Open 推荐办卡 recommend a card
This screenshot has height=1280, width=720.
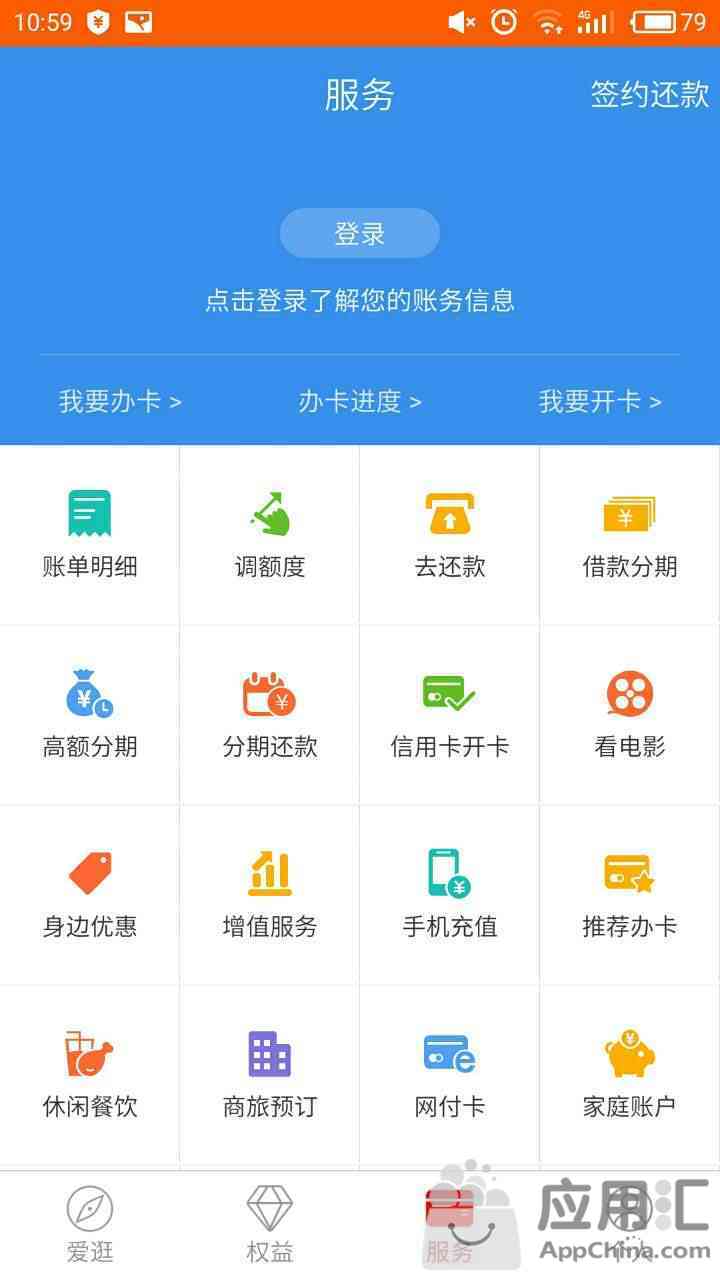[630, 895]
